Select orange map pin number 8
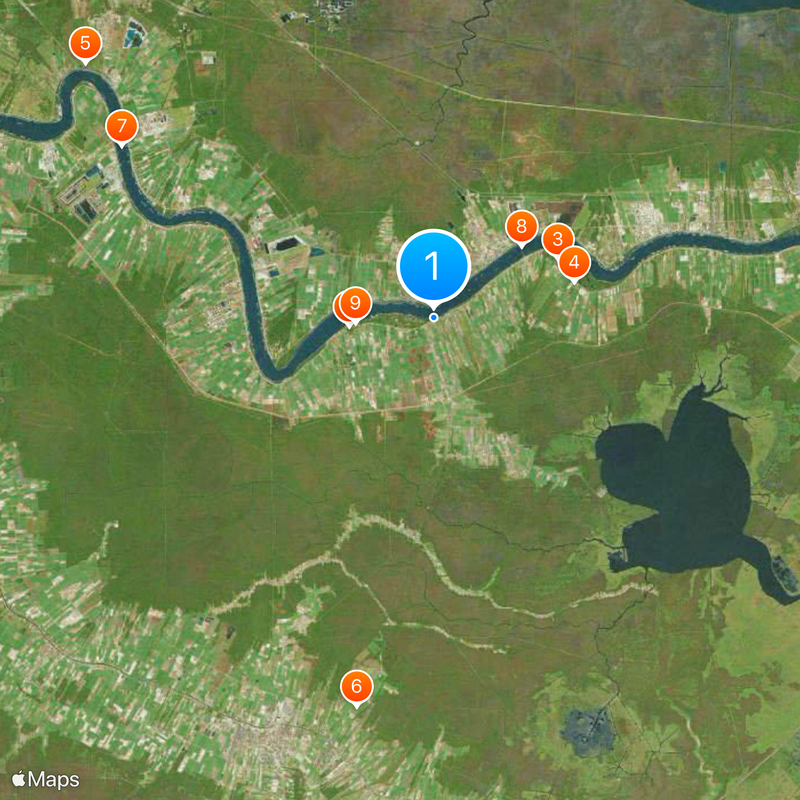The width and height of the screenshot is (800, 800). click(x=521, y=227)
